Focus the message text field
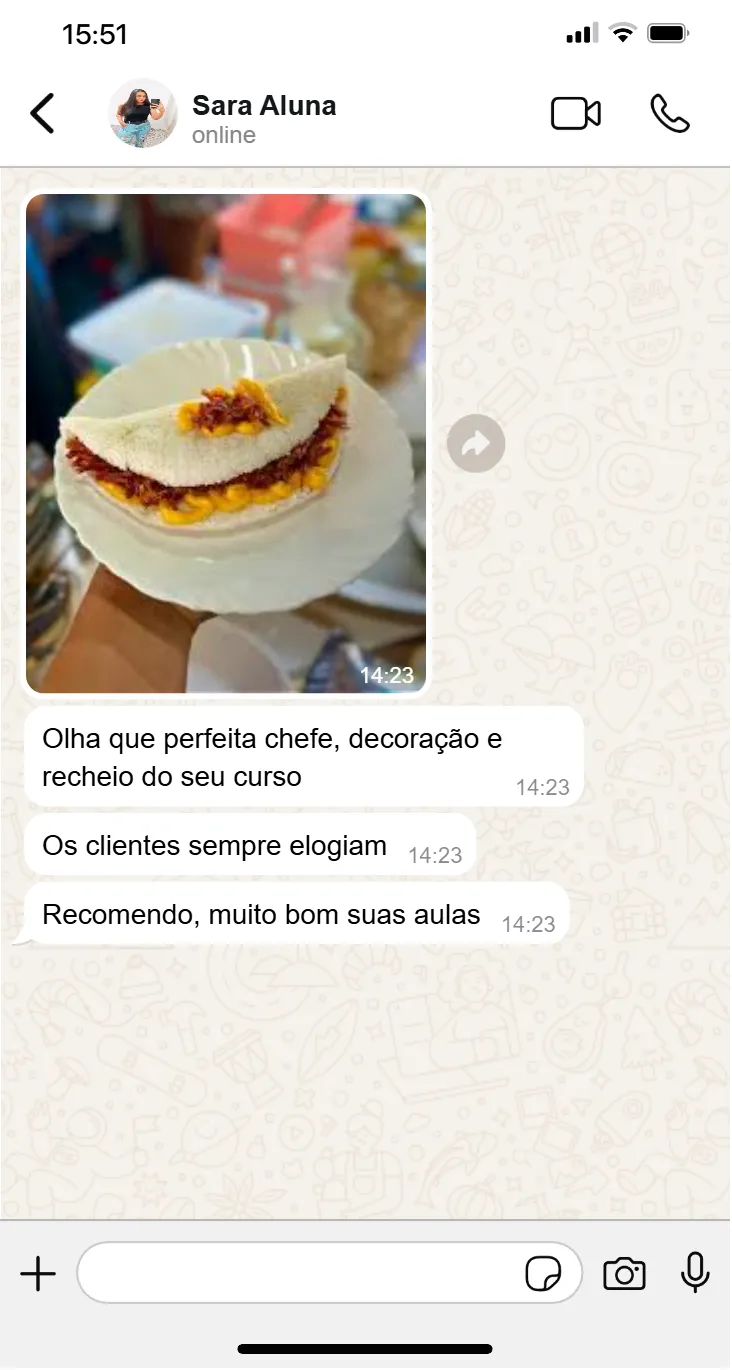This screenshot has height=1370, width=732. tap(300, 1273)
